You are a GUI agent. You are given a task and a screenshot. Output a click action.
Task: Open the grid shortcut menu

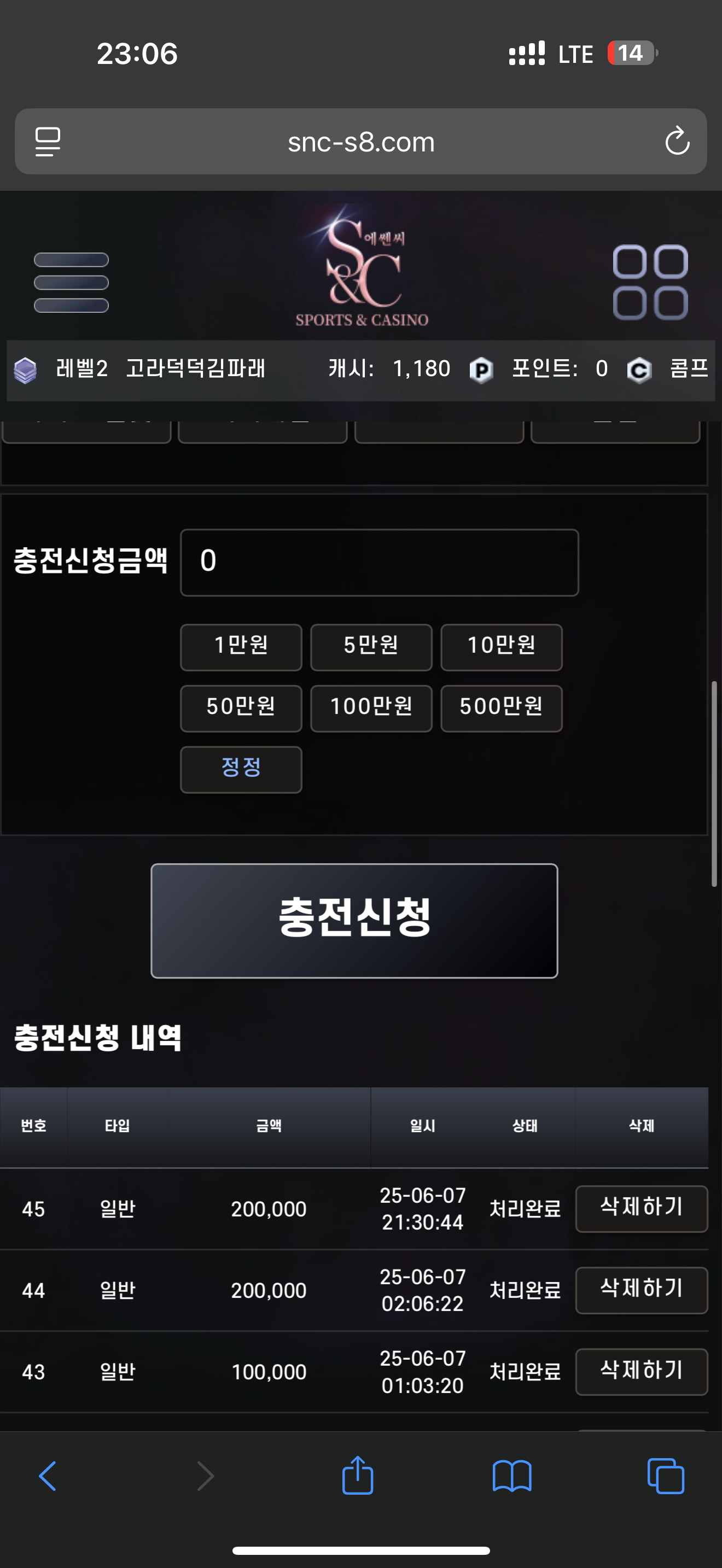pyautogui.click(x=650, y=283)
